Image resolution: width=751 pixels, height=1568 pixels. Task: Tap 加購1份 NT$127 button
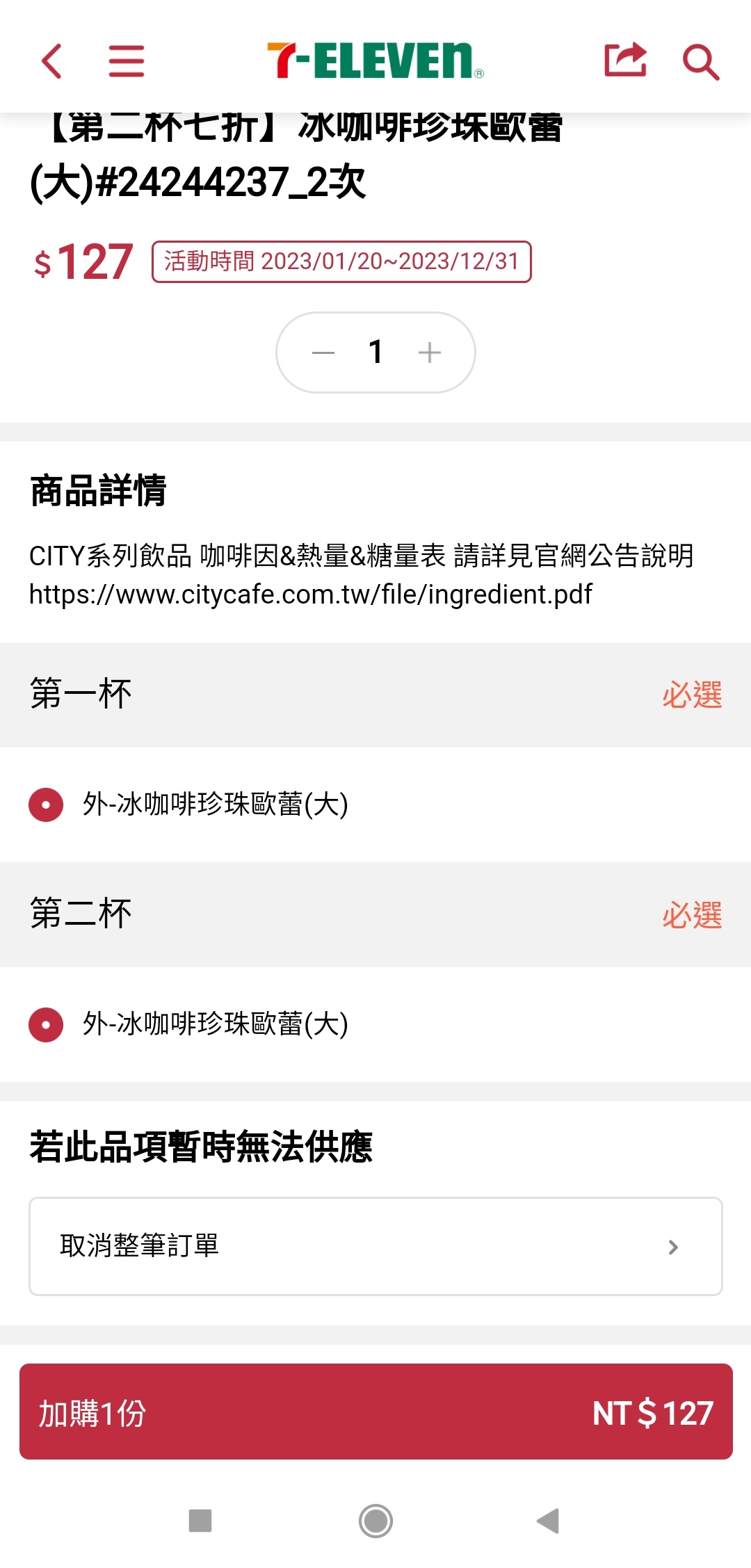375,1412
